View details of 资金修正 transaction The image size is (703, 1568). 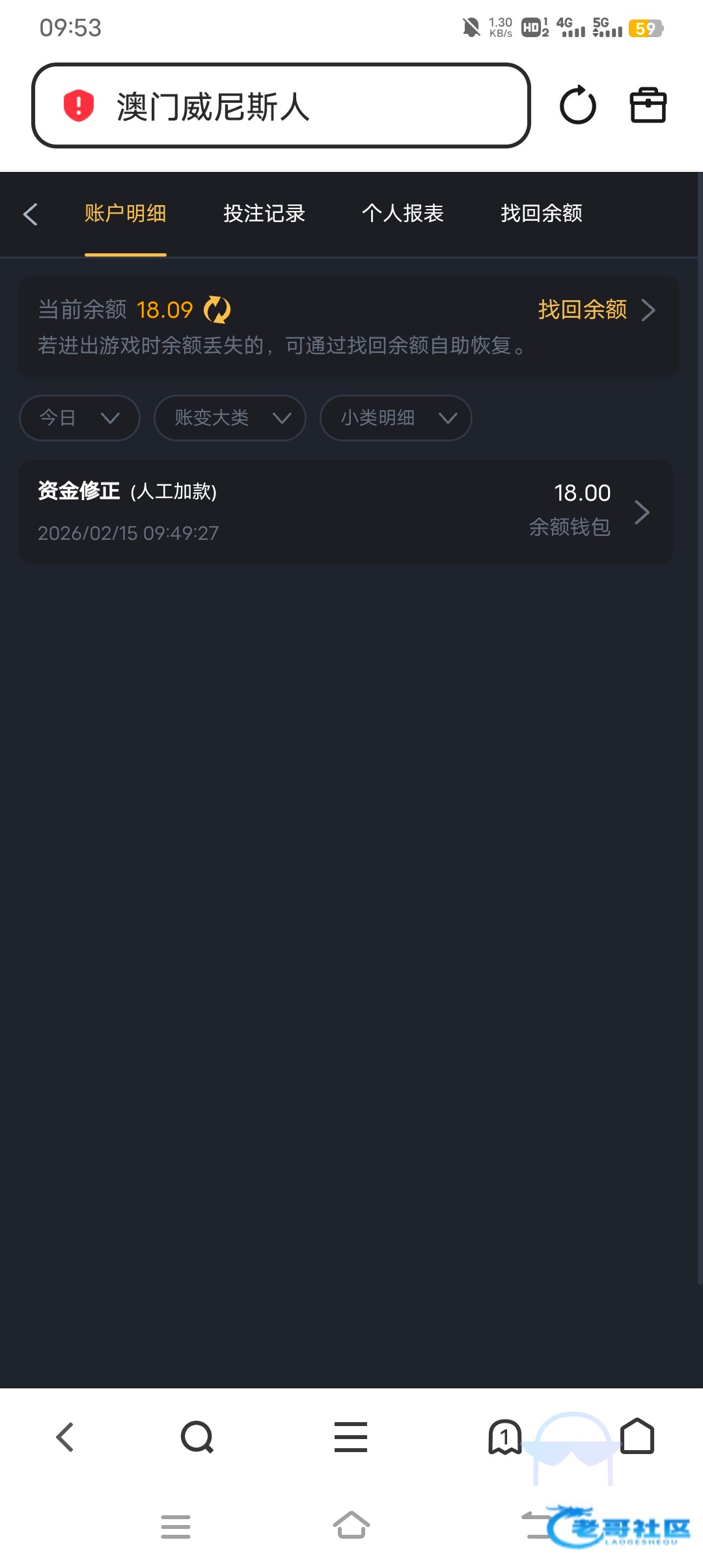click(x=345, y=512)
